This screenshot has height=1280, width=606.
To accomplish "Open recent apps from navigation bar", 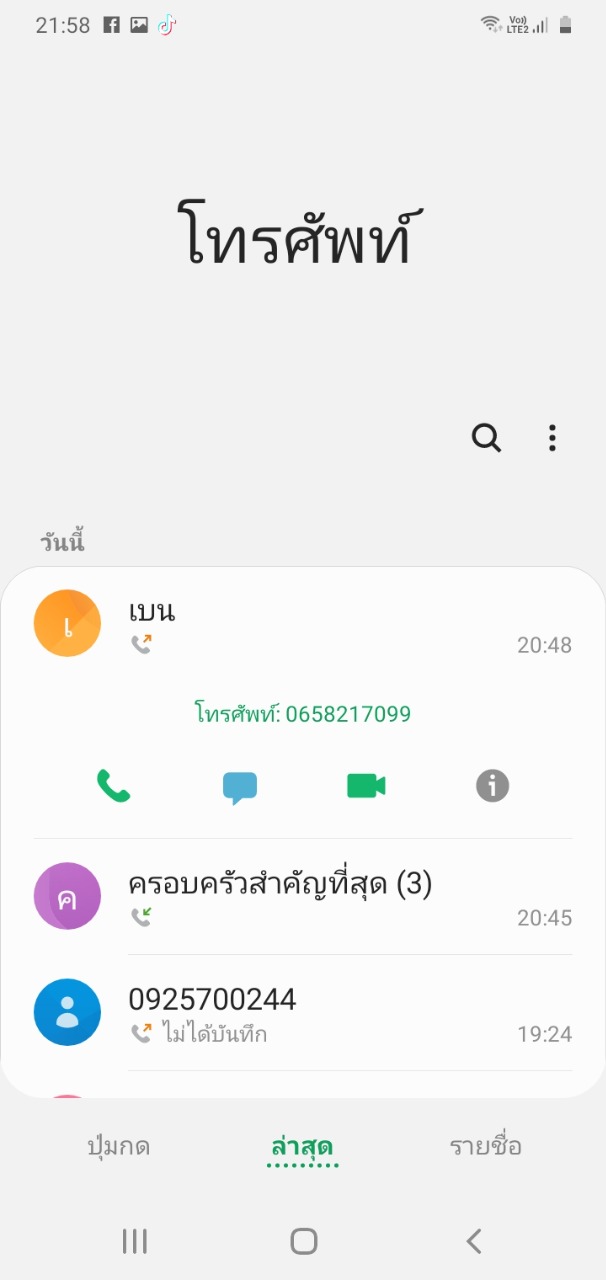I will pos(134,1241).
